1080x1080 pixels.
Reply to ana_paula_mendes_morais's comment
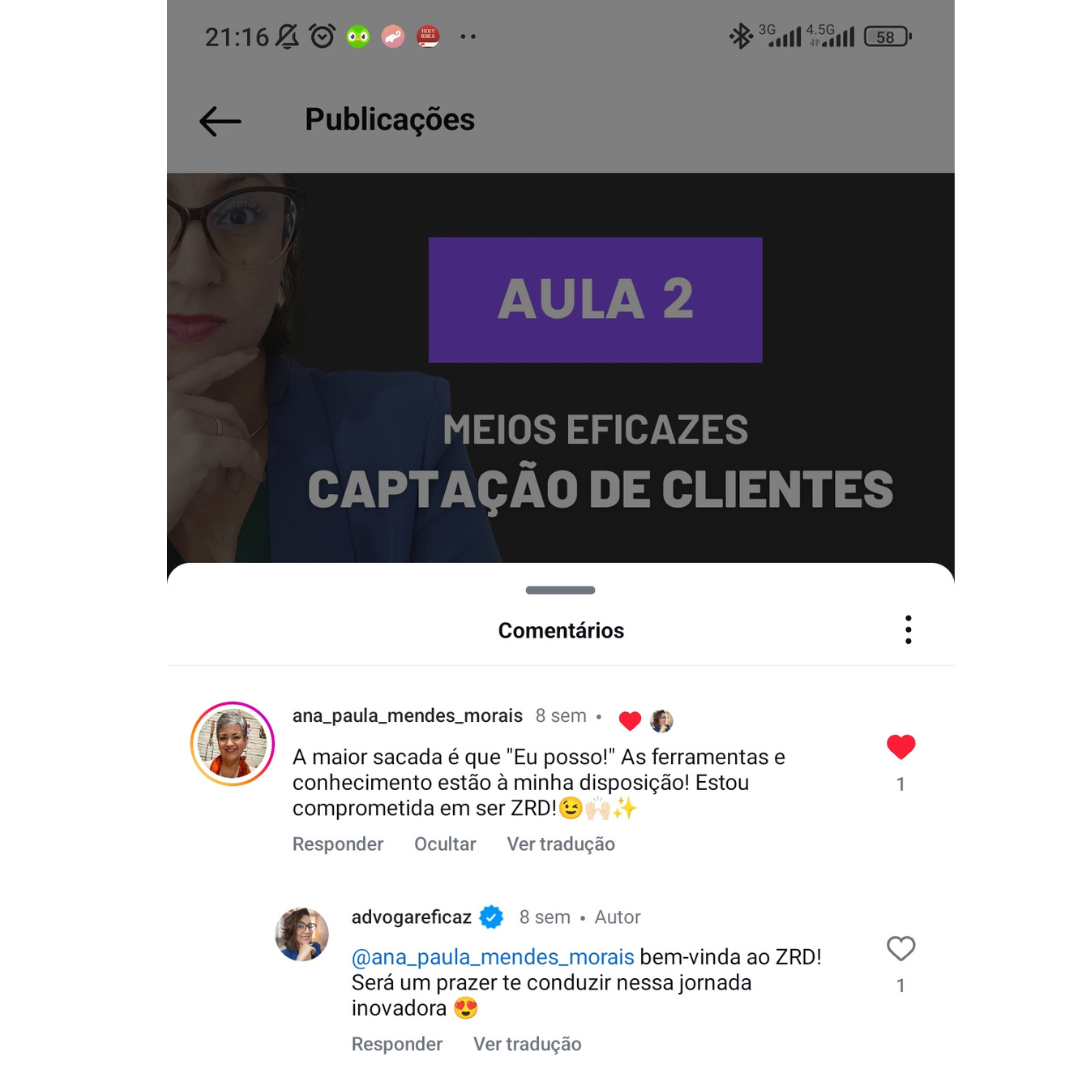[337, 844]
